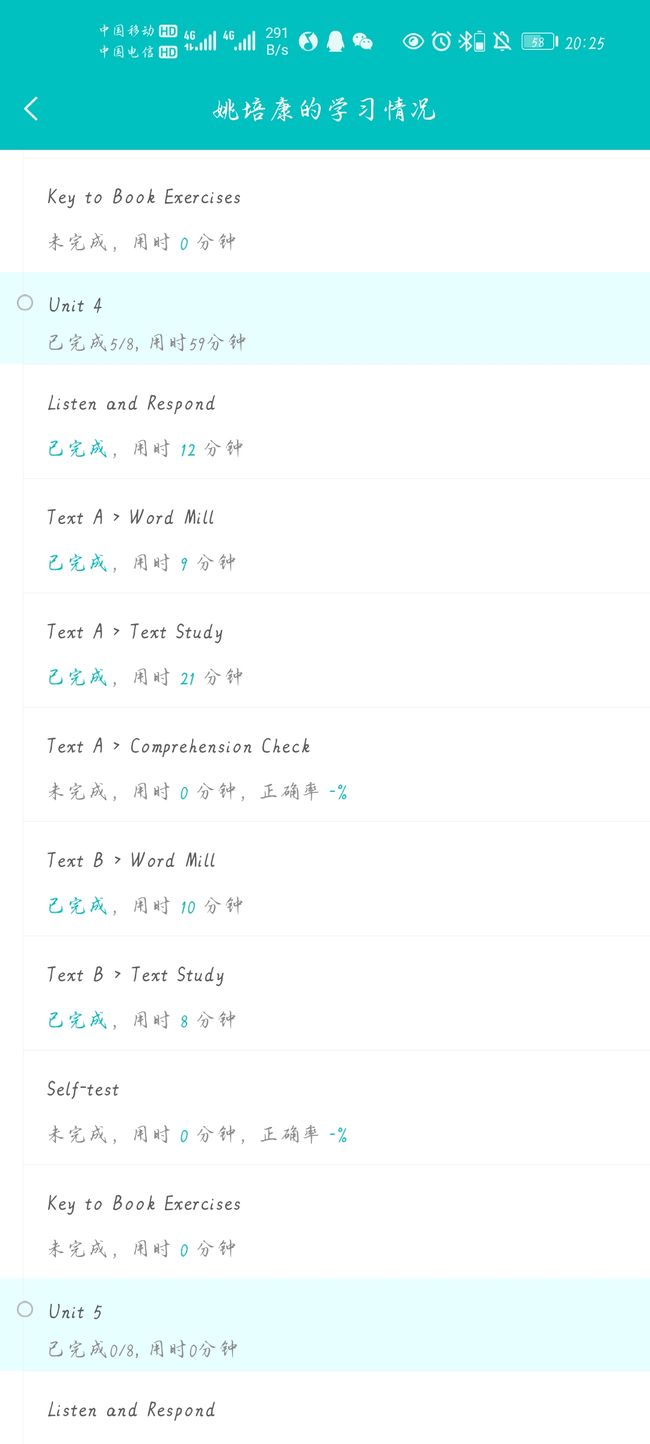Open Text A > Text Study

(337, 651)
